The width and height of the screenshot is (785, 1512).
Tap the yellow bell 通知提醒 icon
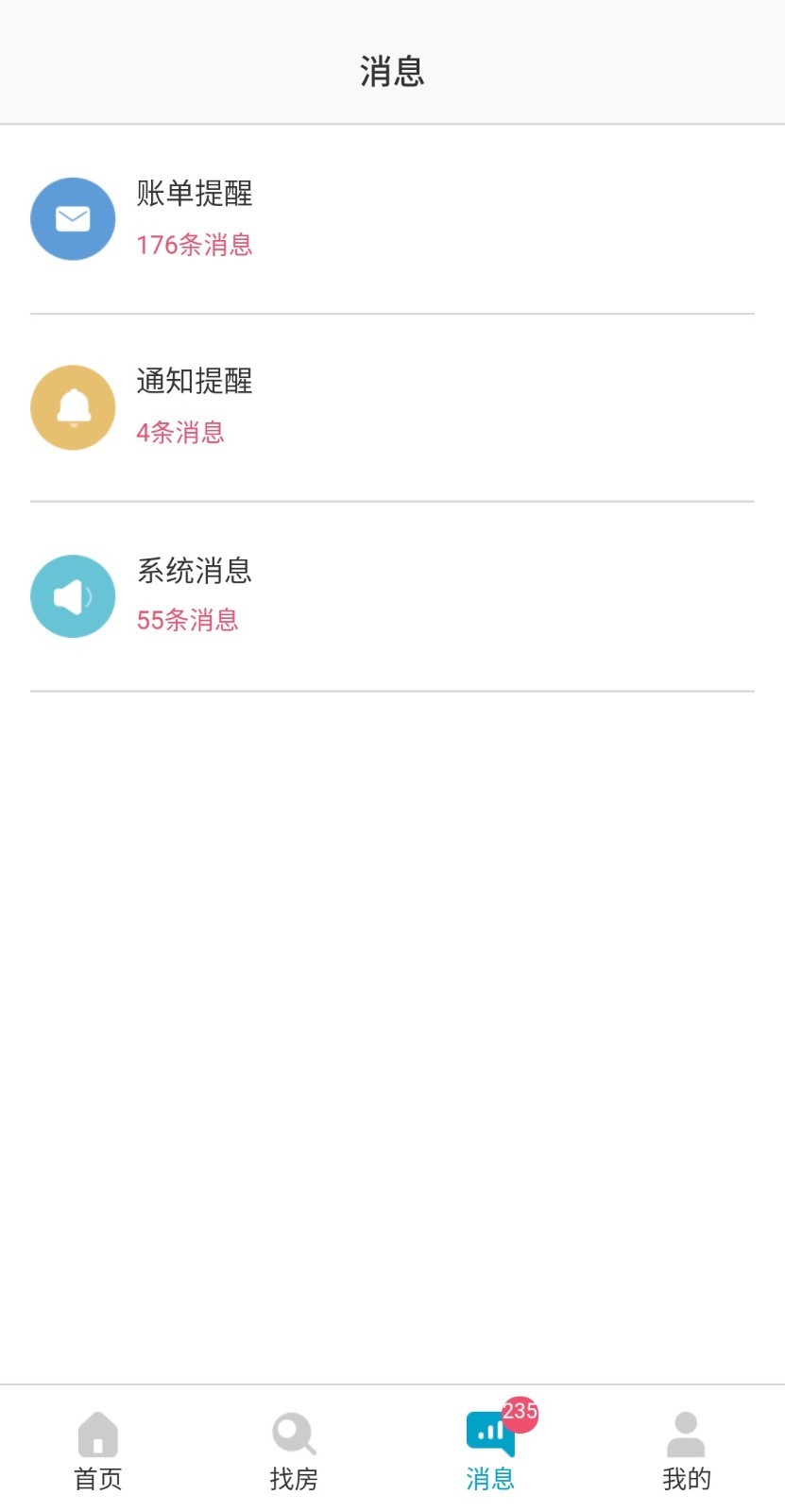point(72,407)
